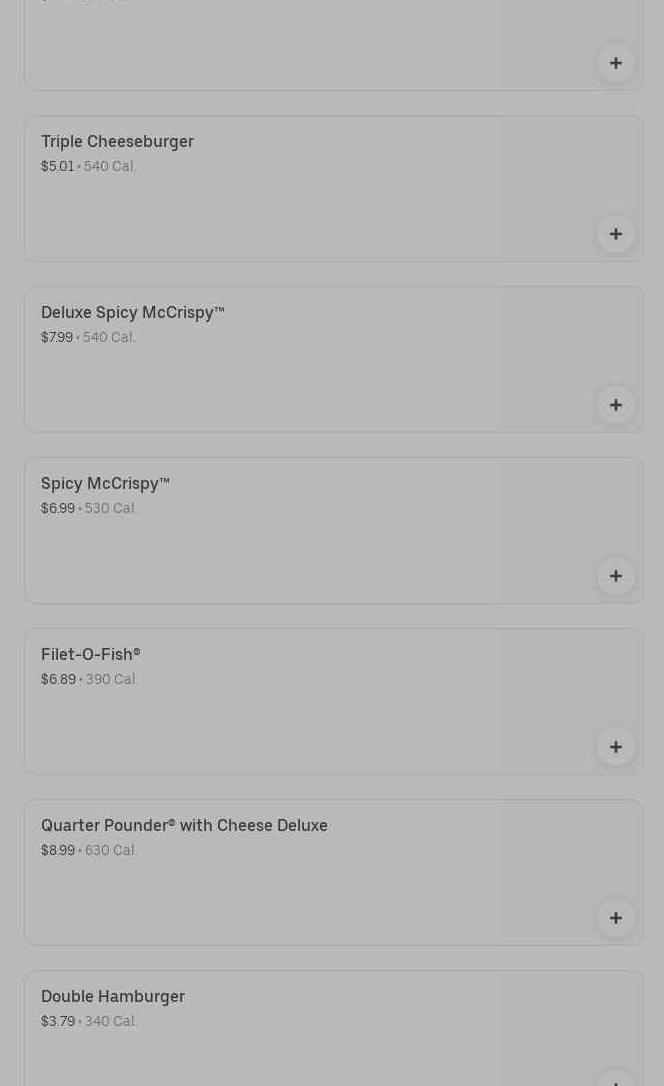Open Filet-O-Fish item details
Viewport: 664px width, 1086px height.
tap(334, 702)
